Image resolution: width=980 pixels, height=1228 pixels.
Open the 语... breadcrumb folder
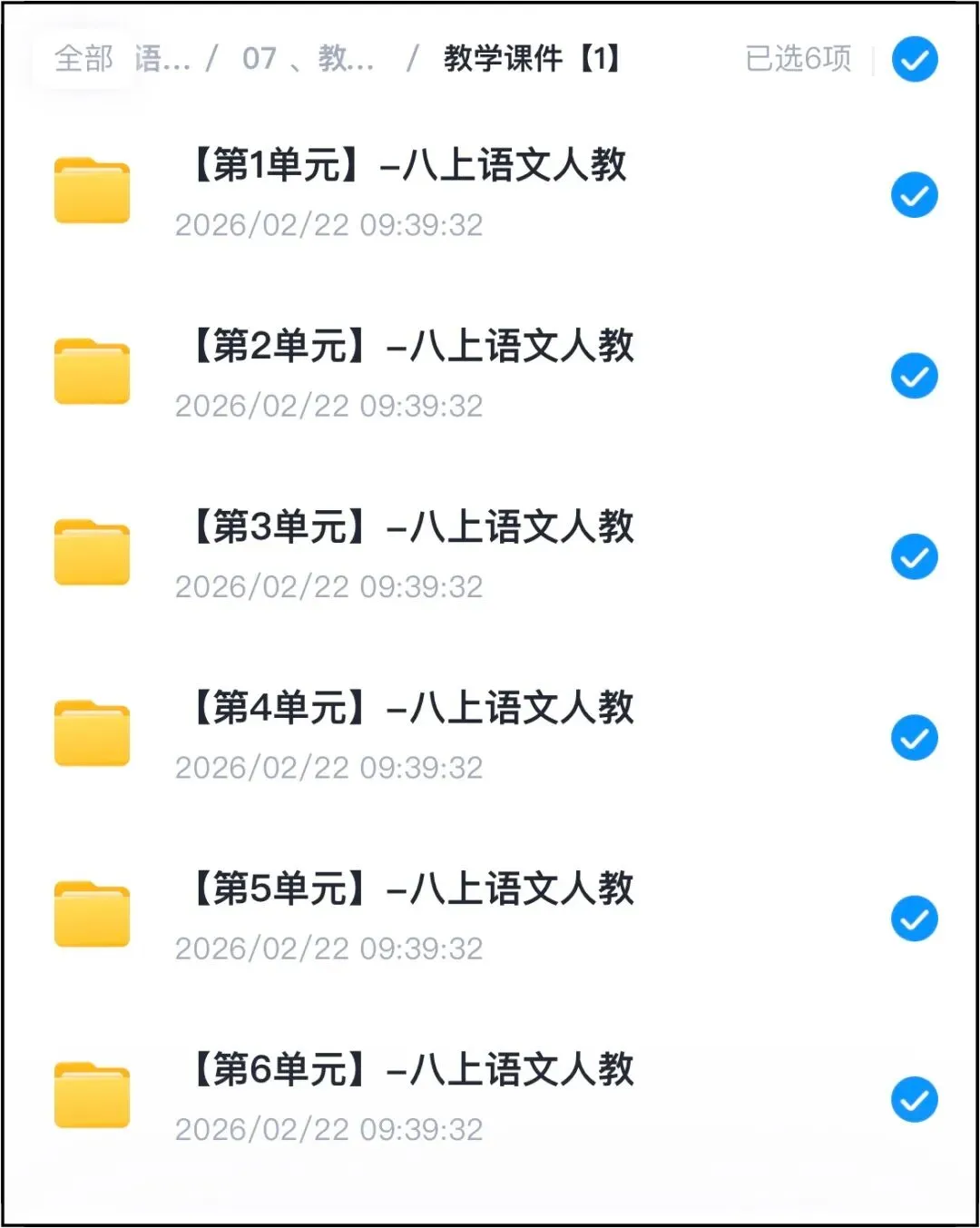pyautogui.click(x=162, y=59)
